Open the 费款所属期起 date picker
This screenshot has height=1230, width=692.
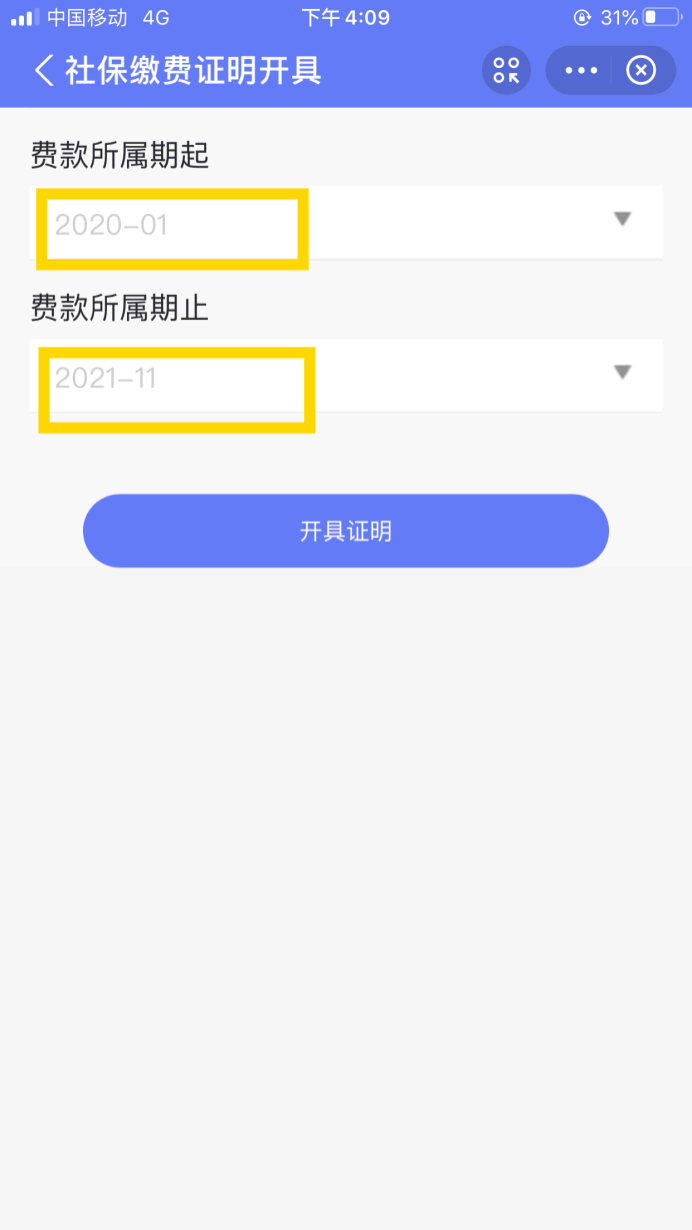(346, 223)
